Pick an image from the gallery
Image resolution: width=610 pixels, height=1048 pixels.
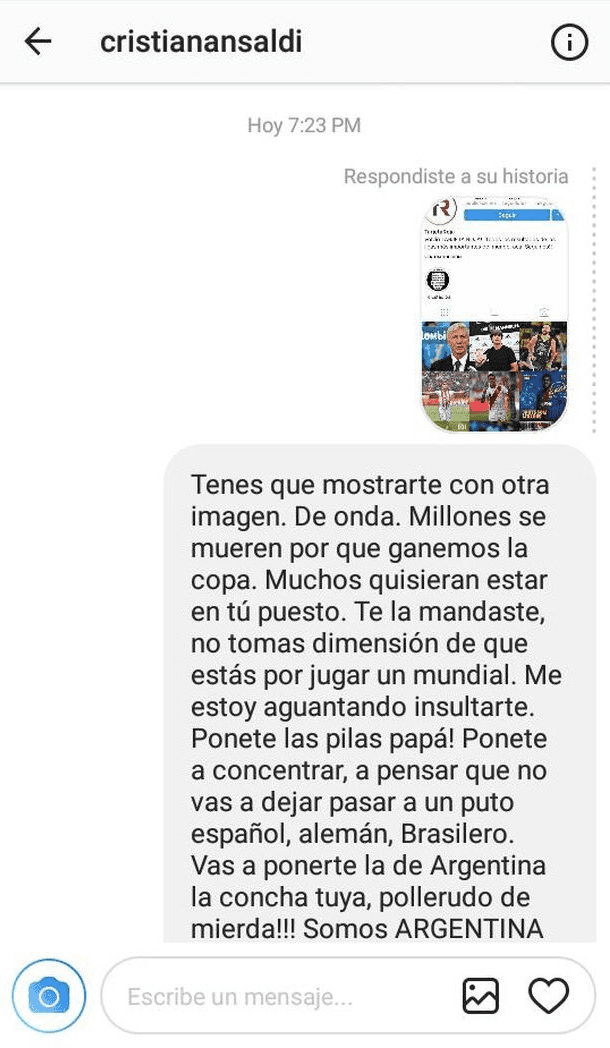coord(480,996)
